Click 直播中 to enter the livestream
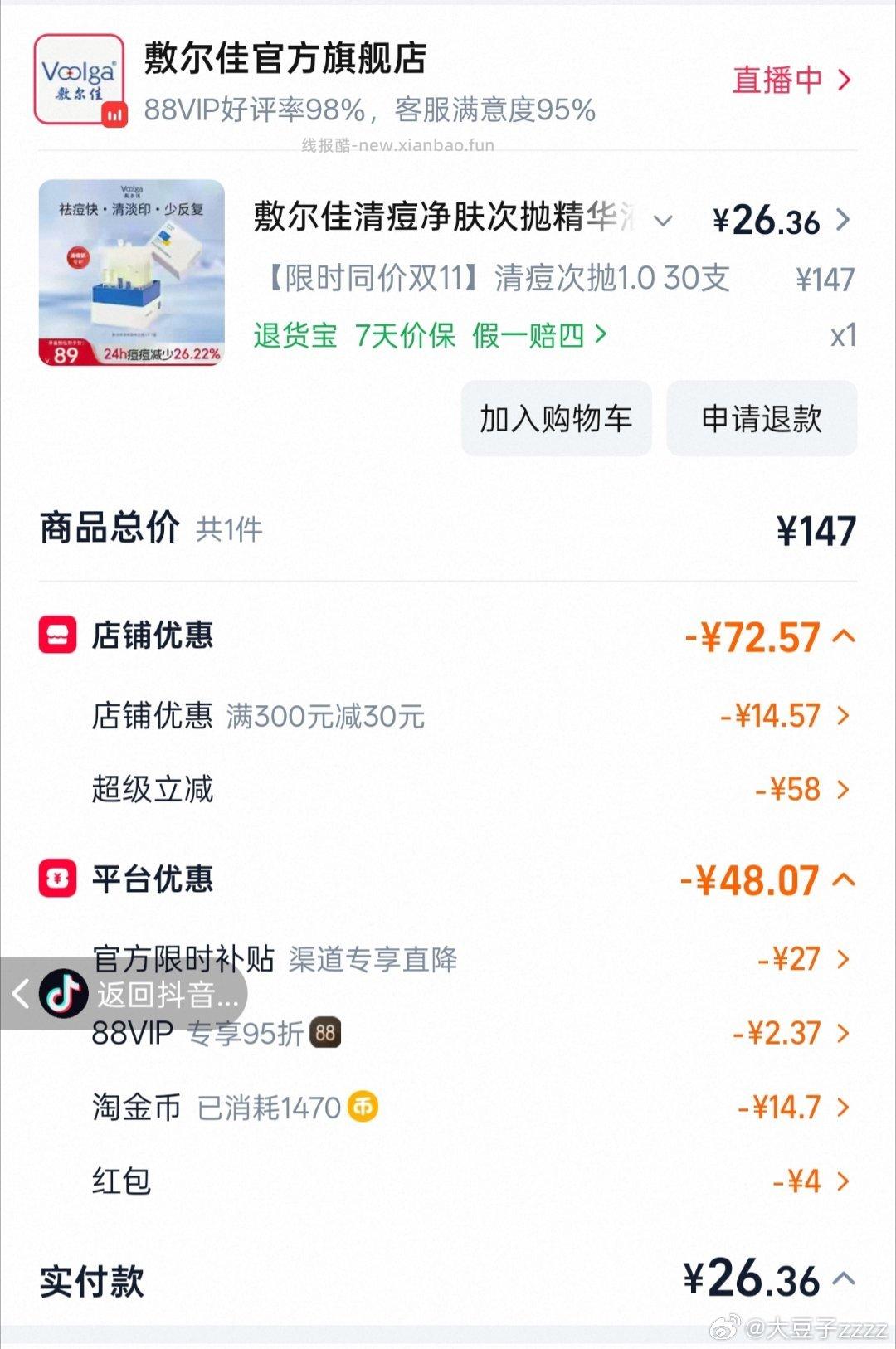 [780, 79]
